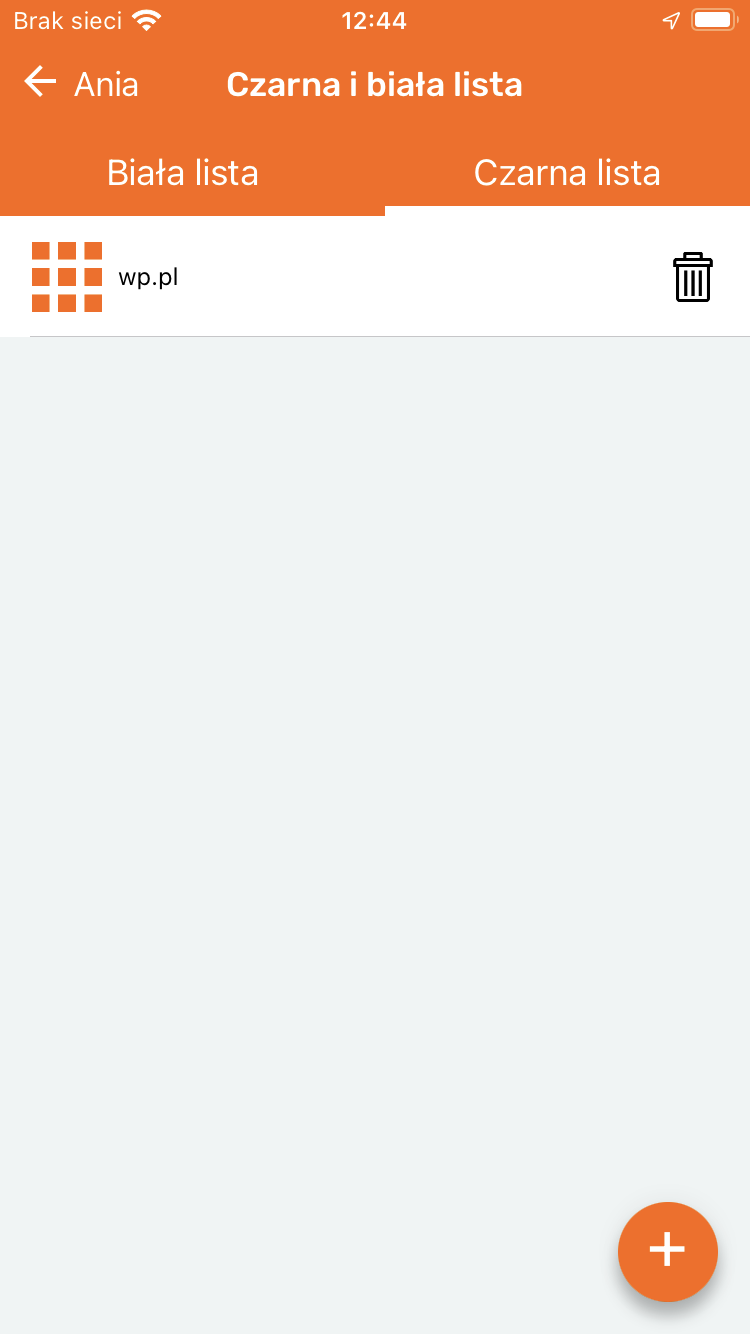Viewport: 750px width, 1334px height.
Task: Switch to the Biała lista tab
Action: pos(183,173)
